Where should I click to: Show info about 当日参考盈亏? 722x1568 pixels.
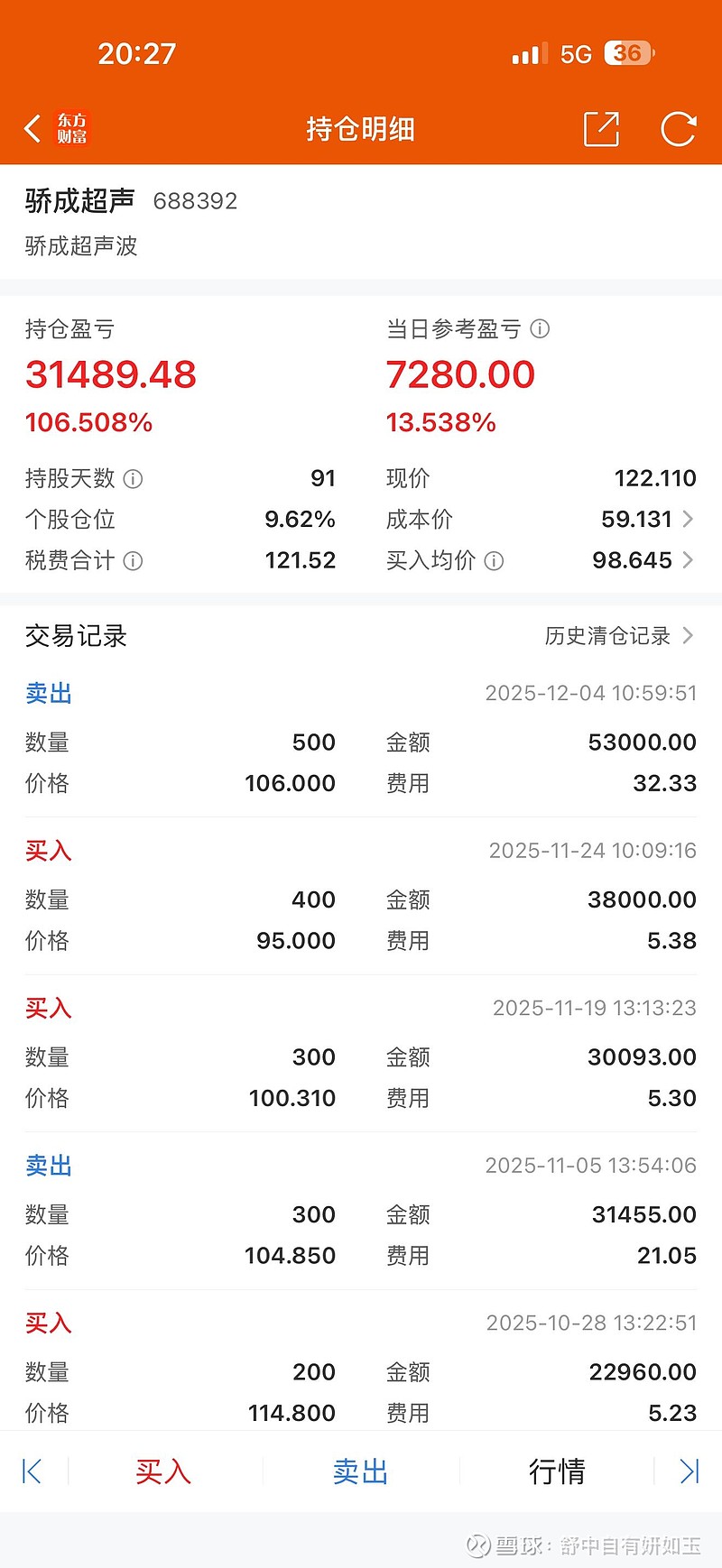(540, 329)
